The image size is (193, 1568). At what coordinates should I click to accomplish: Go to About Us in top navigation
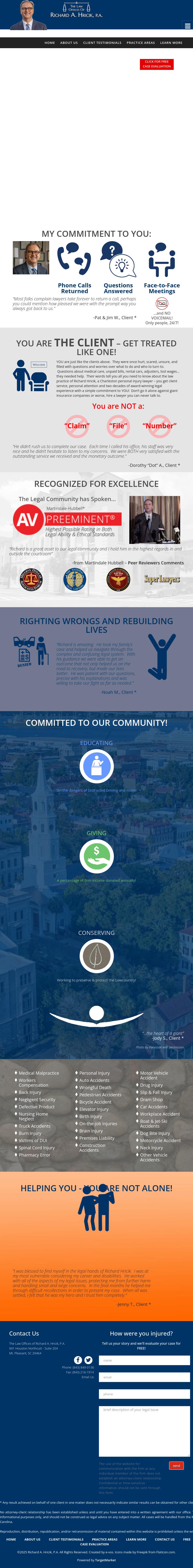[69, 43]
